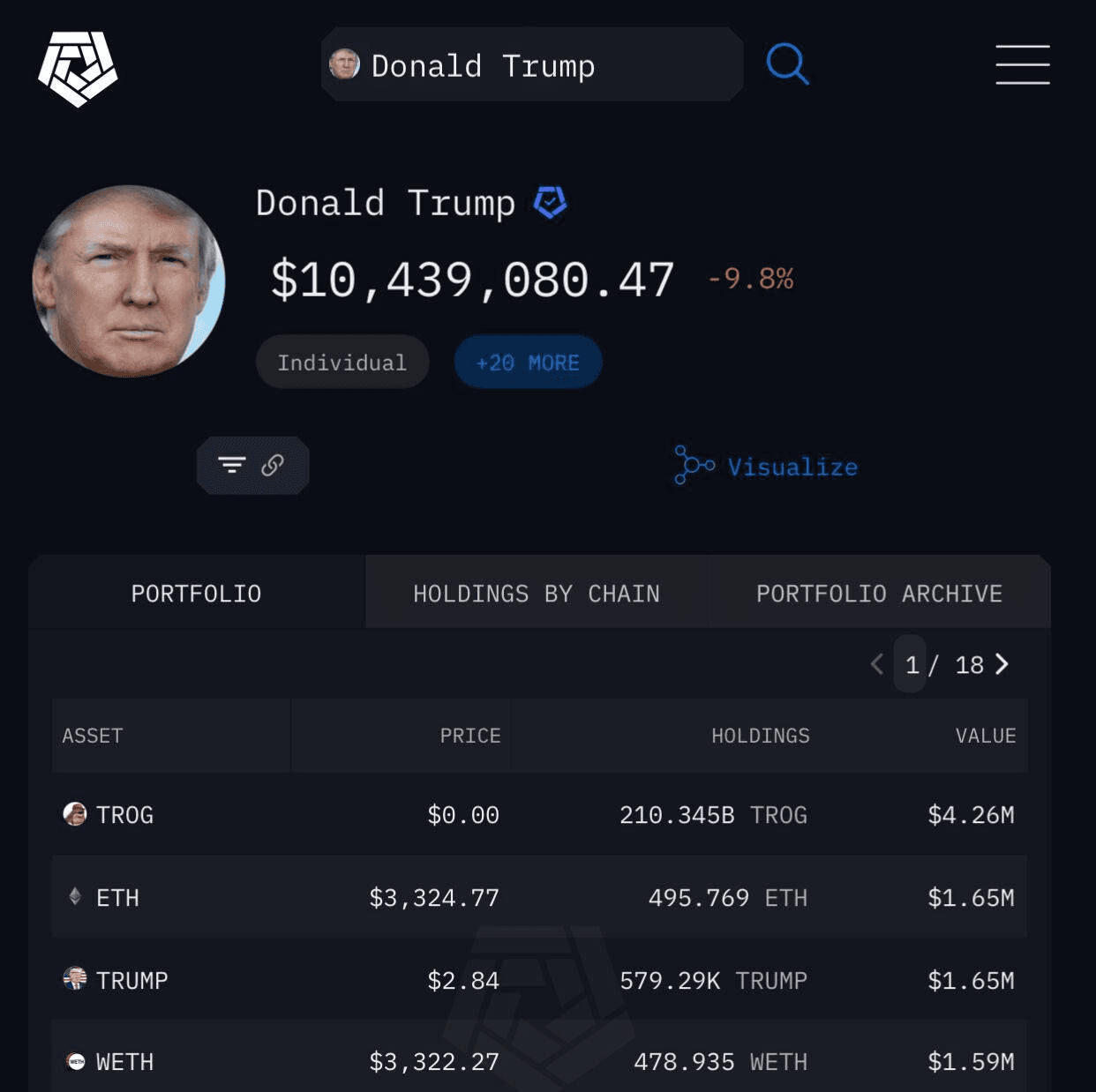Tap the Donald Trump search field
Image resolution: width=1096 pixels, height=1092 pixels.
pyautogui.click(x=531, y=65)
